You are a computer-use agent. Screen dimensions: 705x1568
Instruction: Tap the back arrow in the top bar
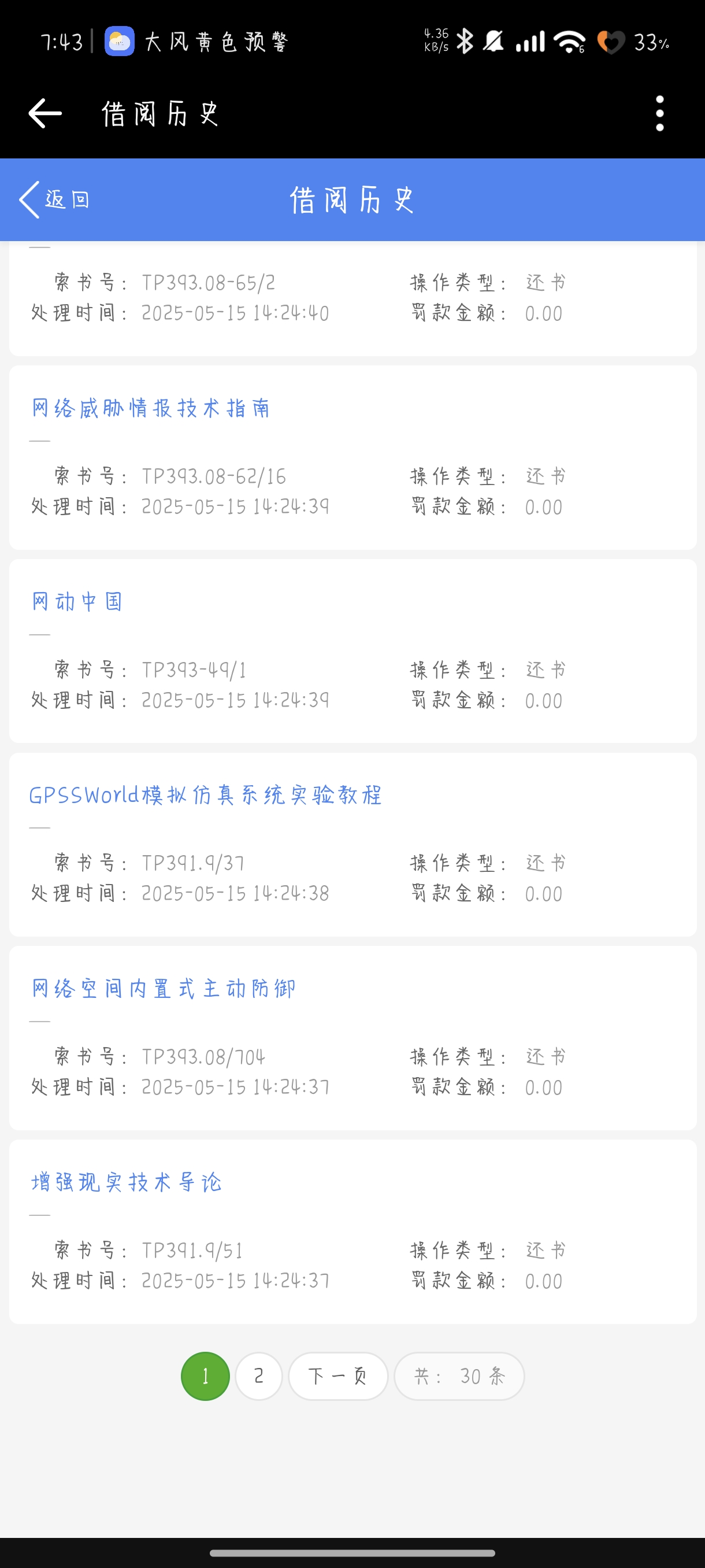(45, 113)
